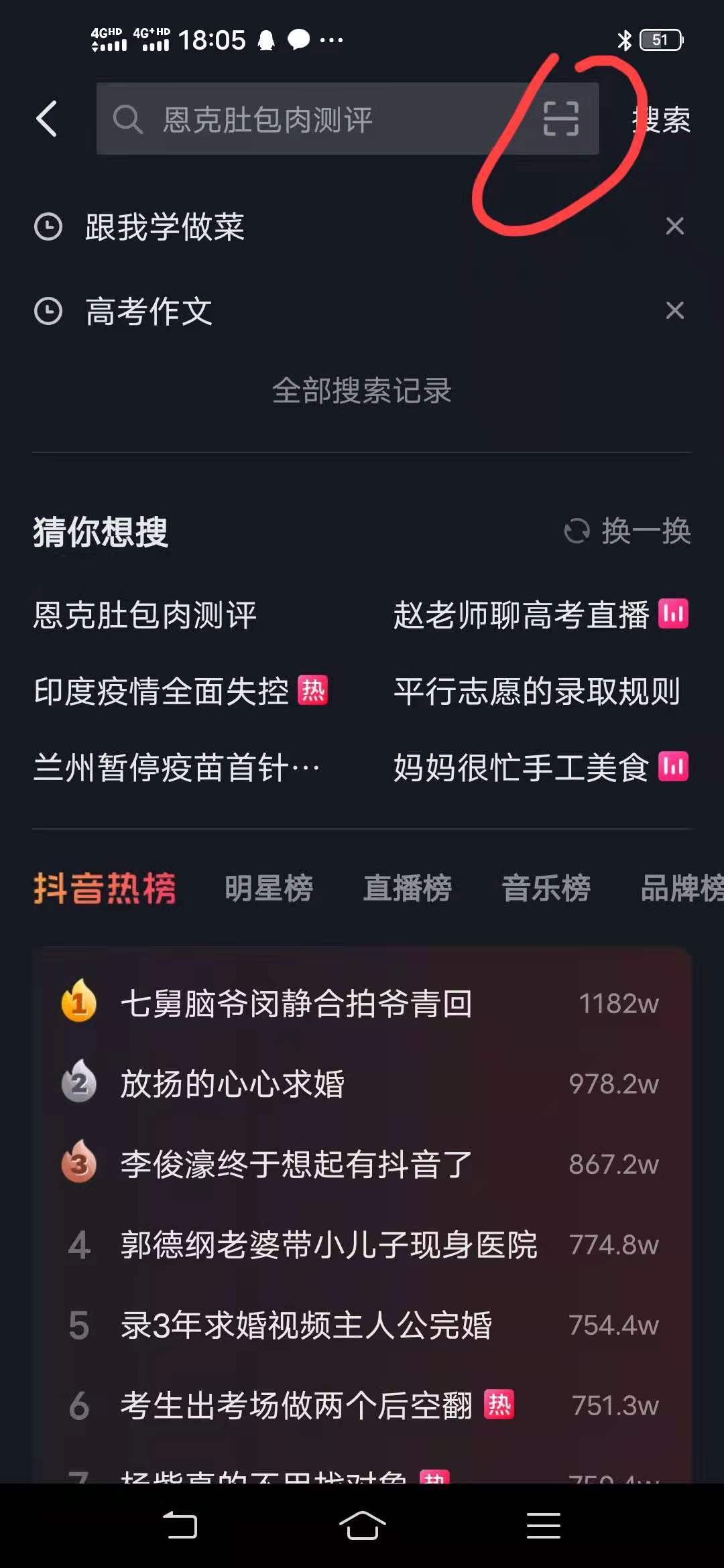Switch to the 明星榜 tab

pos(269,889)
